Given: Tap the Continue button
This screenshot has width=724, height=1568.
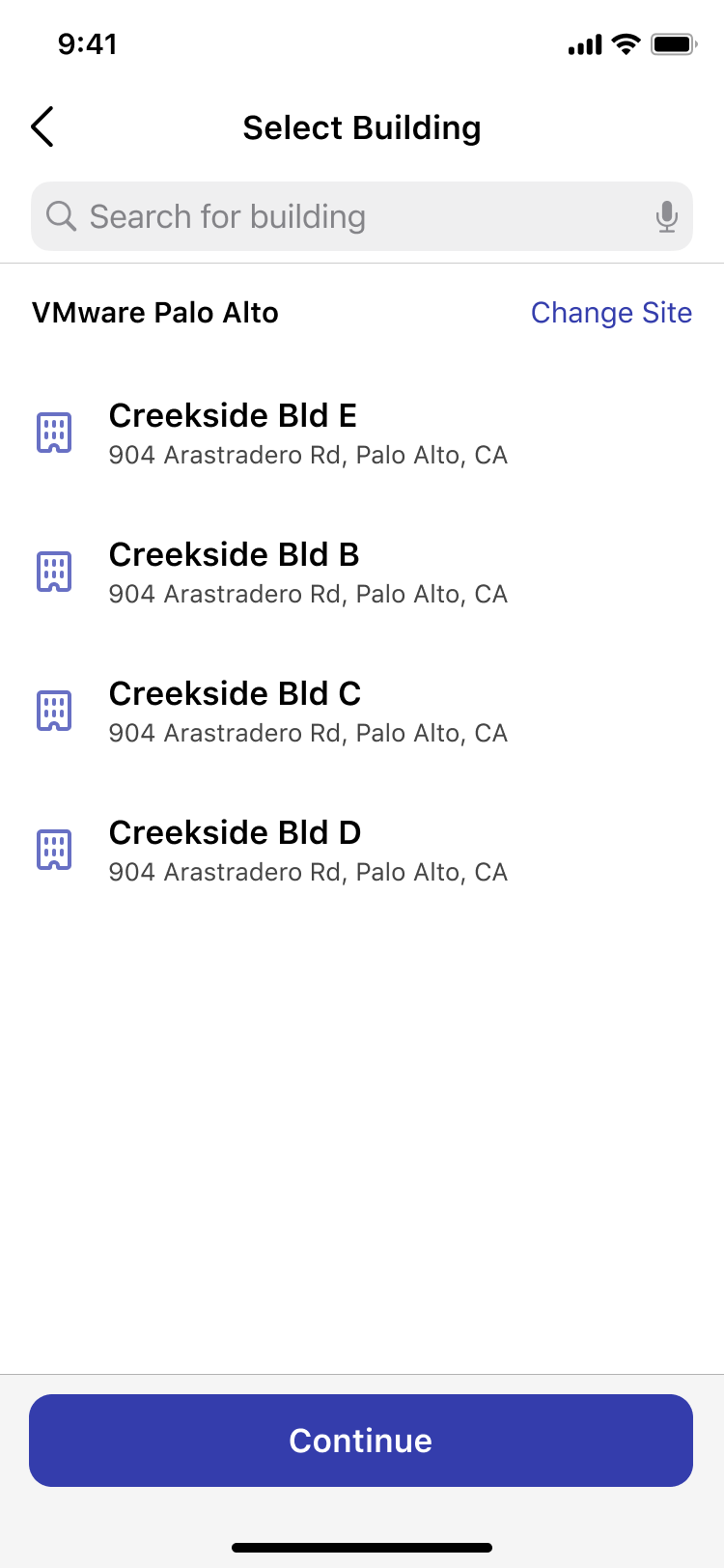Looking at the screenshot, I should click(x=361, y=1441).
